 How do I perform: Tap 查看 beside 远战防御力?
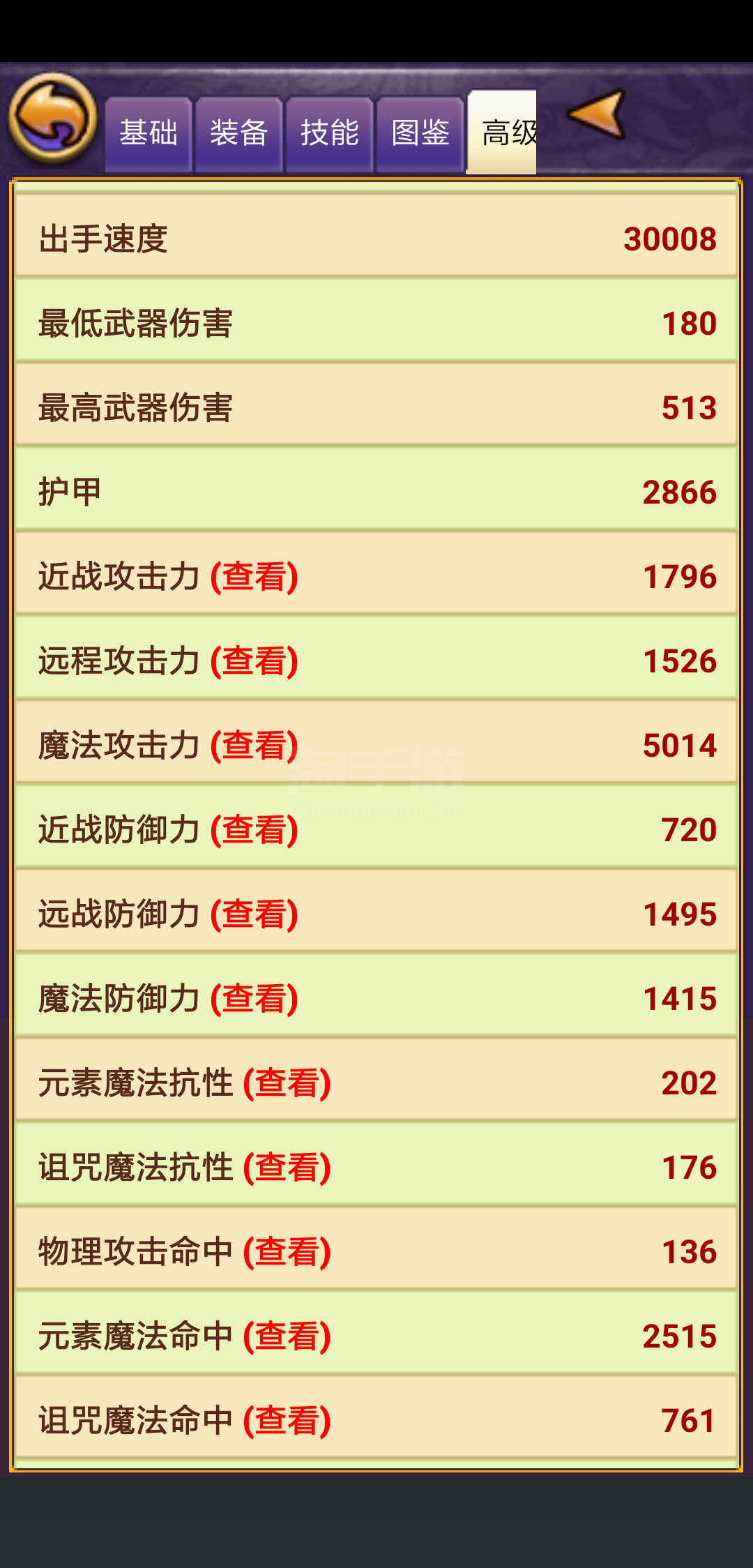pos(254,915)
